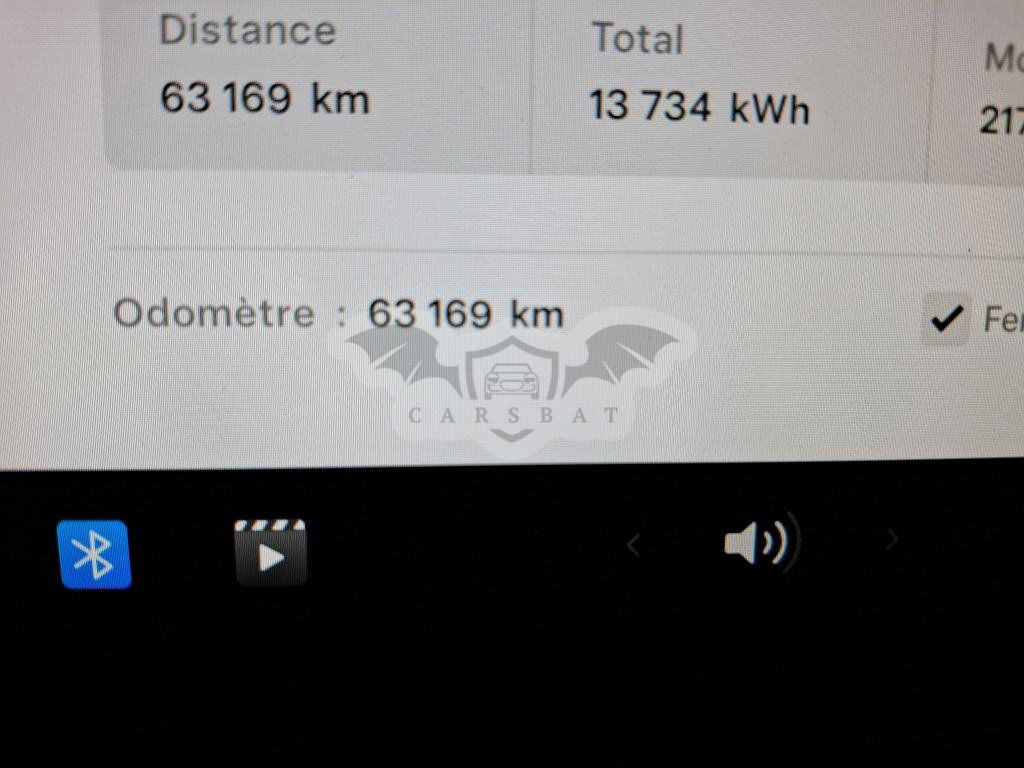Launch the Theater video app
Viewport: 1024px width, 768px height.
pos(270,552)
